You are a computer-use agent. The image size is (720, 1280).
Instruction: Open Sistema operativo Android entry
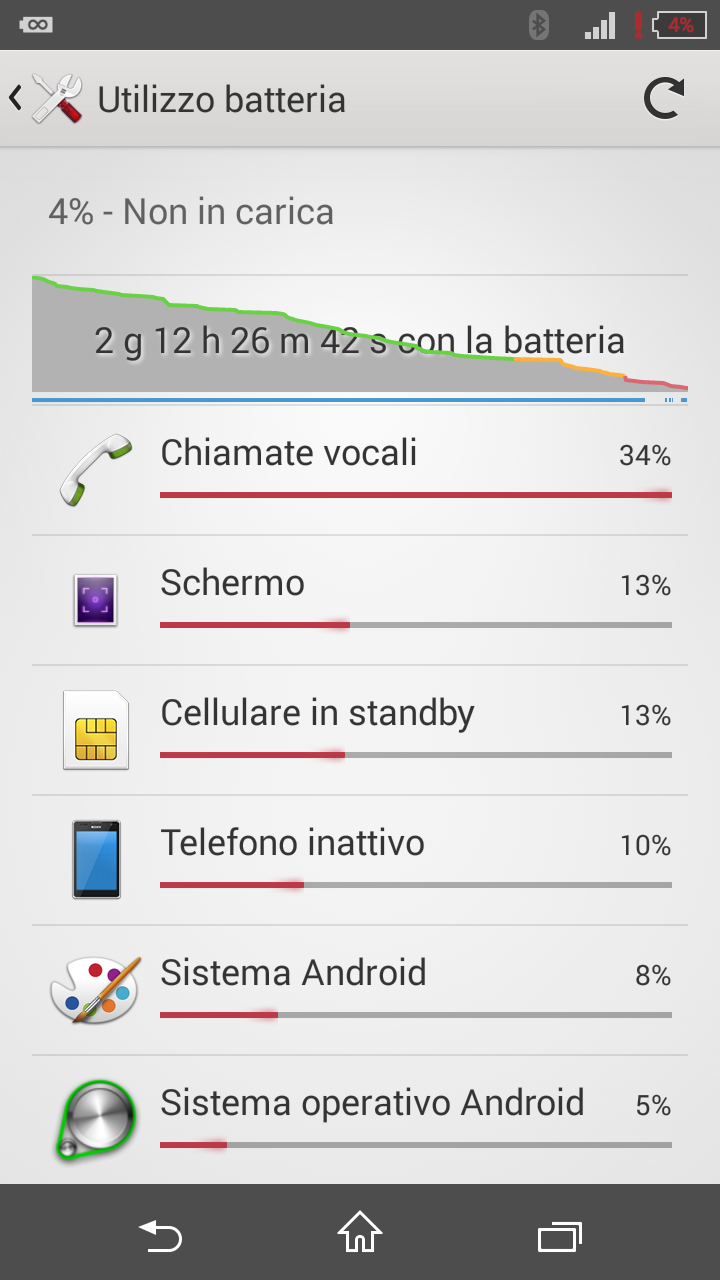coord(360,1120)
